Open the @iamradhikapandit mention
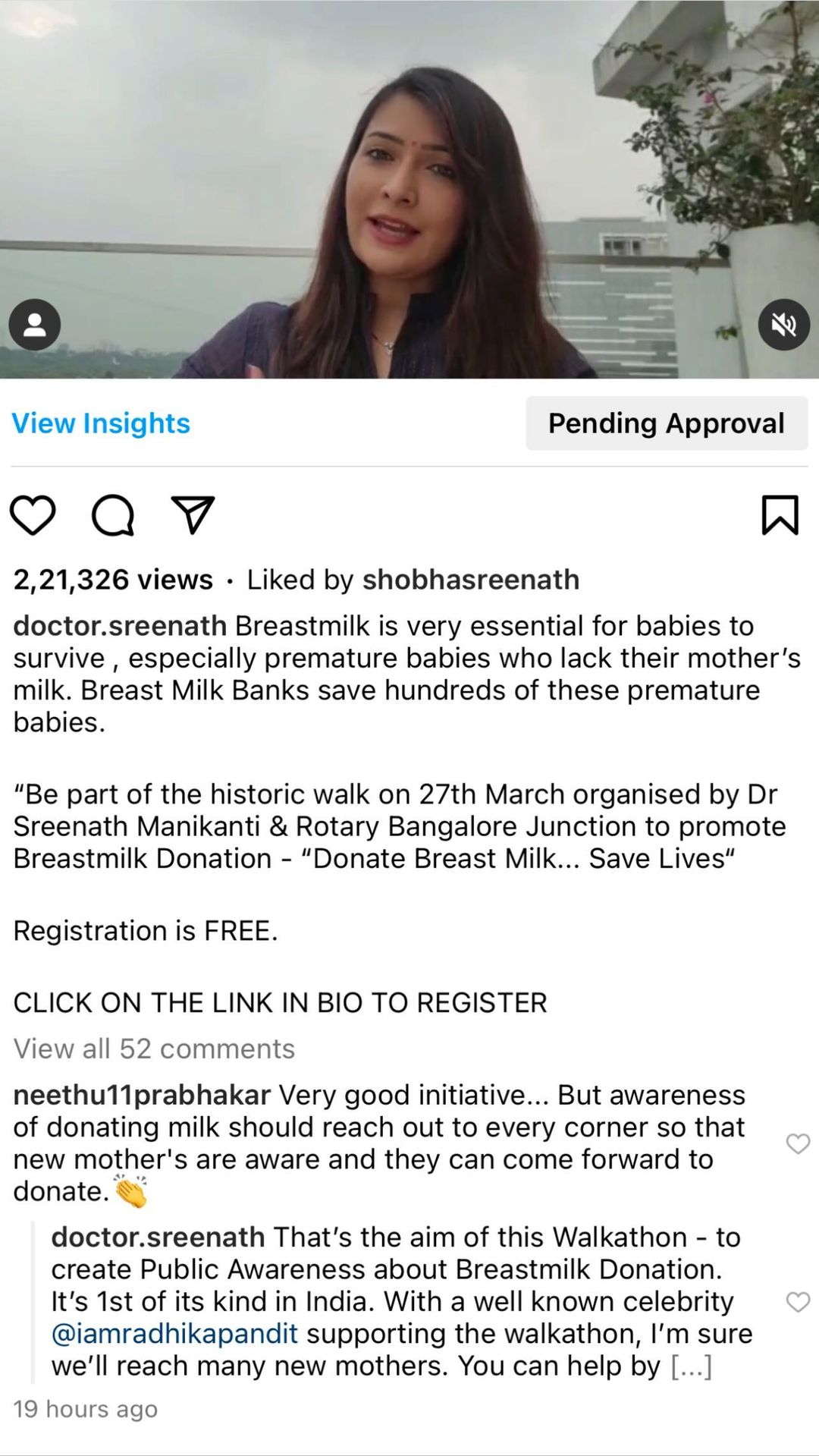Viewport: 819px width, 1456px height. coord(174,1333)
